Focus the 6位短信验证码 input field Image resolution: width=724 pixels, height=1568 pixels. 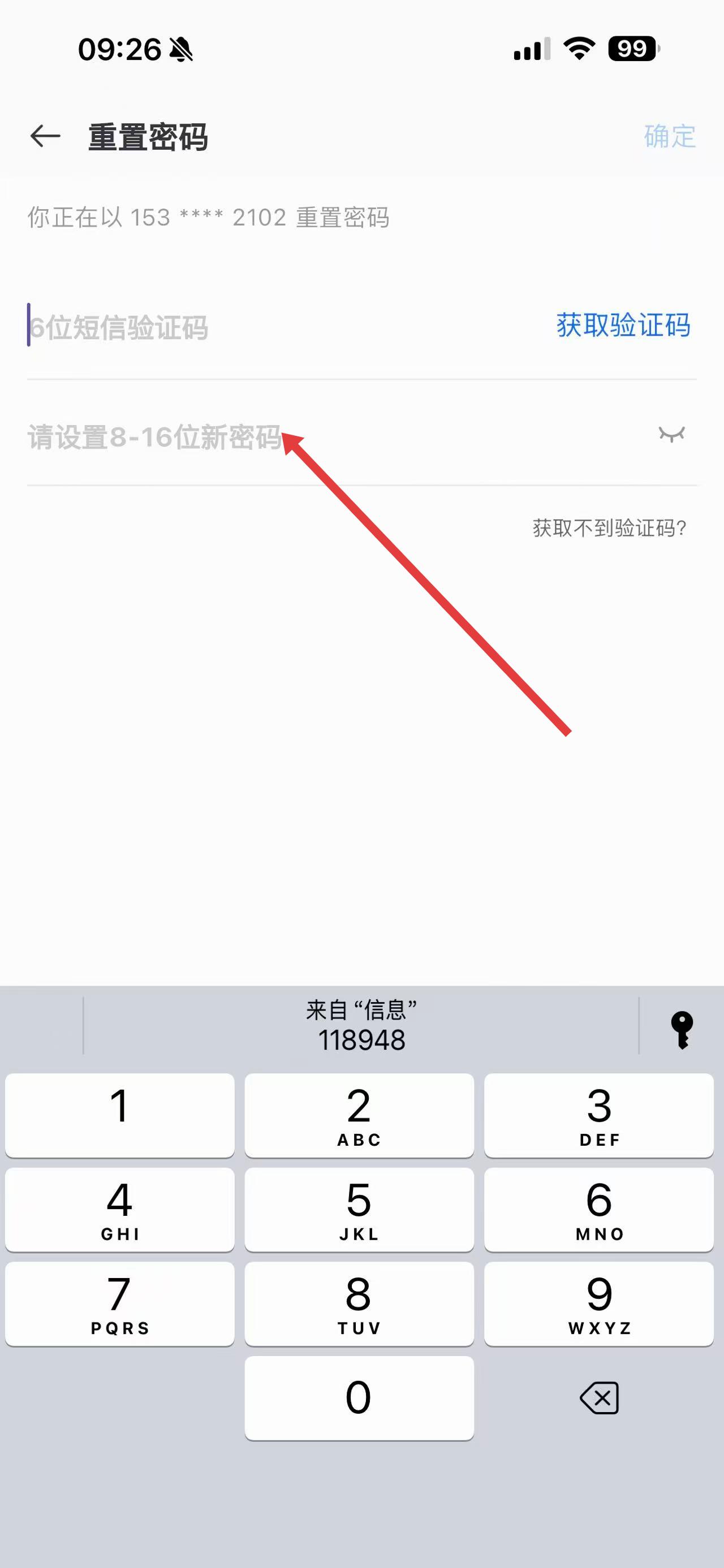click(244, 327)
